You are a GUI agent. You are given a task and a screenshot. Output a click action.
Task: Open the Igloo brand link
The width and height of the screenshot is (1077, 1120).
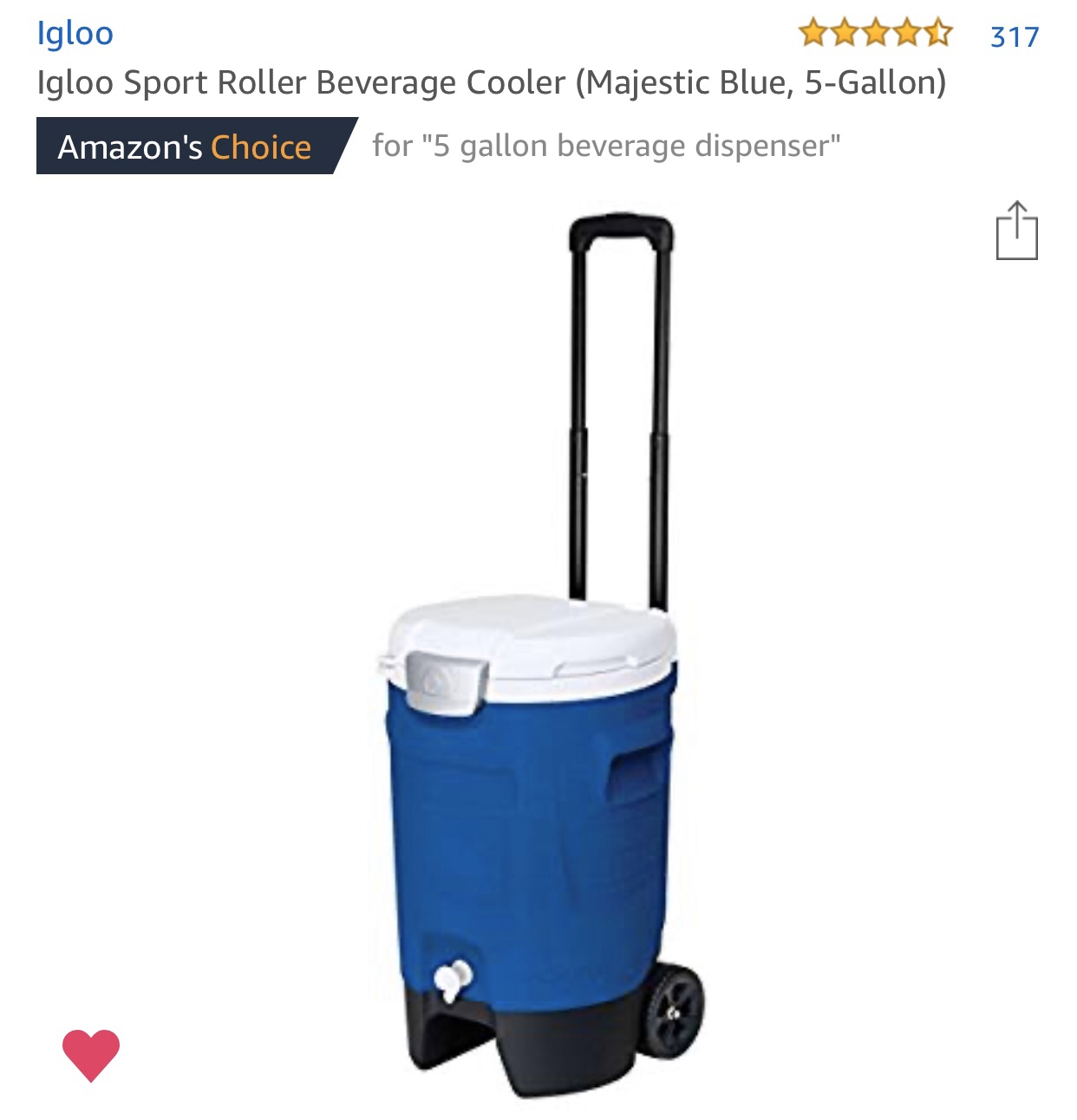click(x=75, y=34)
